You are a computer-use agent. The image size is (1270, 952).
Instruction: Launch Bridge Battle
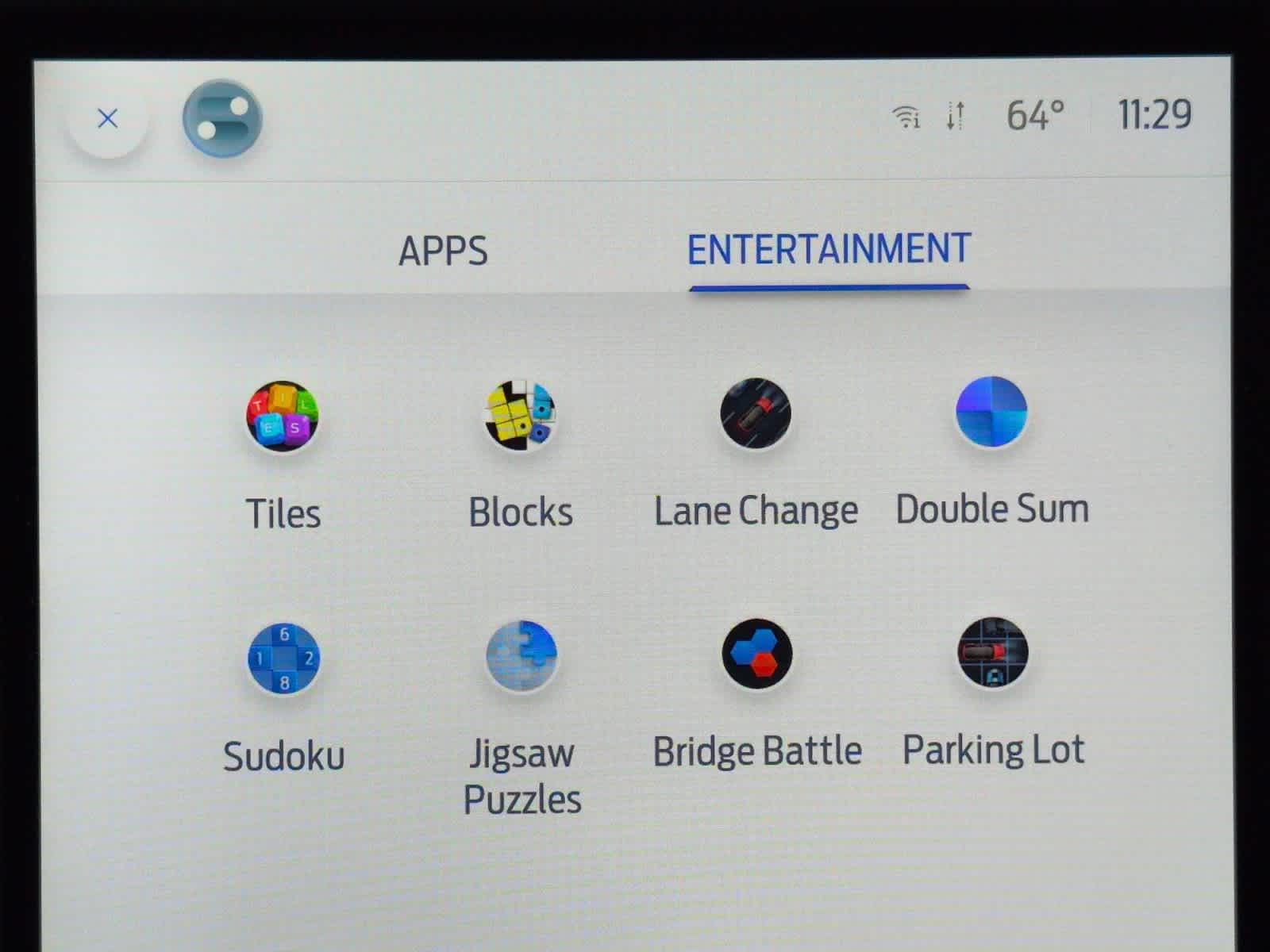click(757, 654)
